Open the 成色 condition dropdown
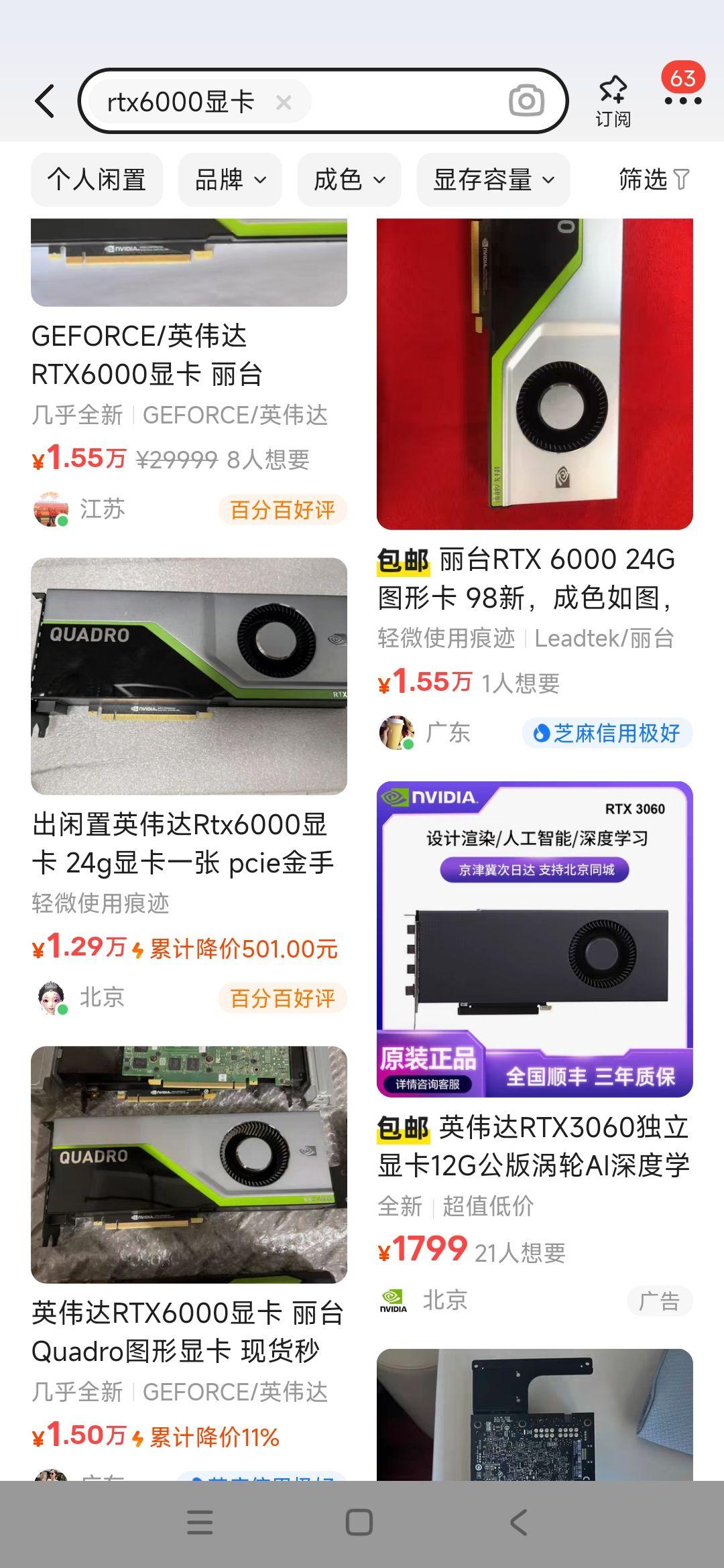The image size is (724, 1568). (x=348, y=180)
